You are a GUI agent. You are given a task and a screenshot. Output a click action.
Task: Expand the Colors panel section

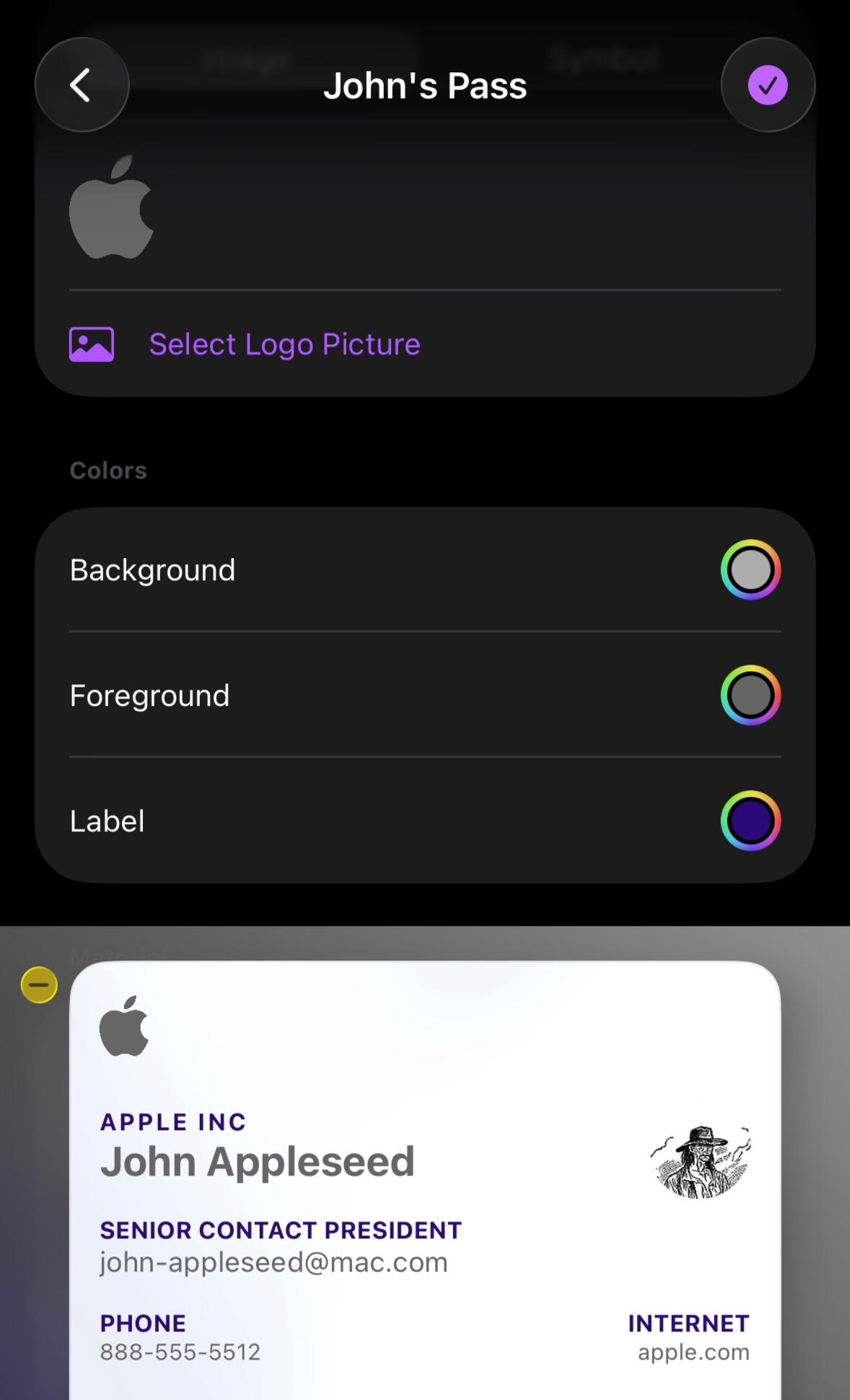point(108,470)
